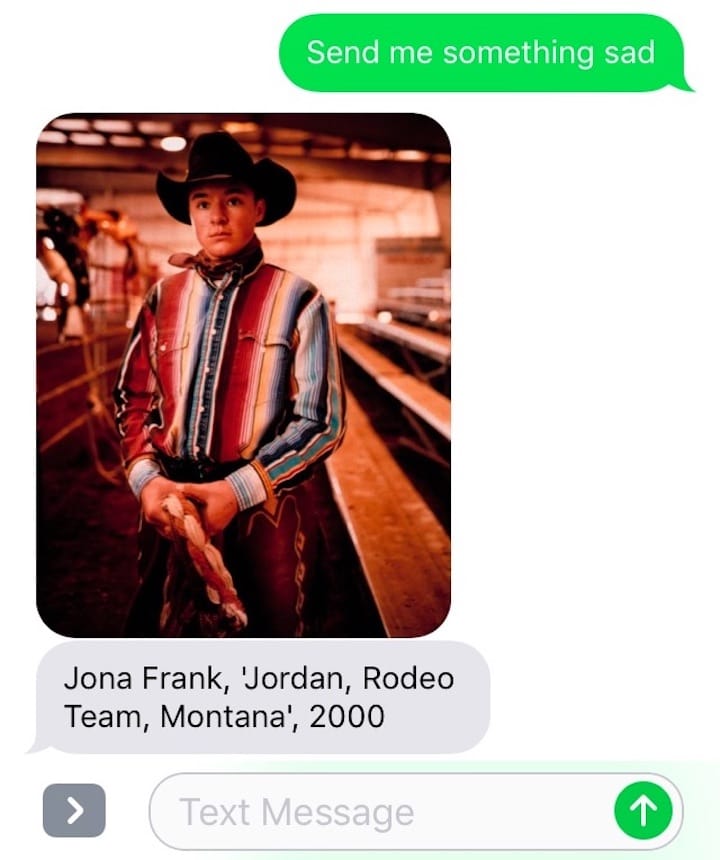720x860 pixels.
Task: Focus the Text Message input field
Action: click(380, 812)
